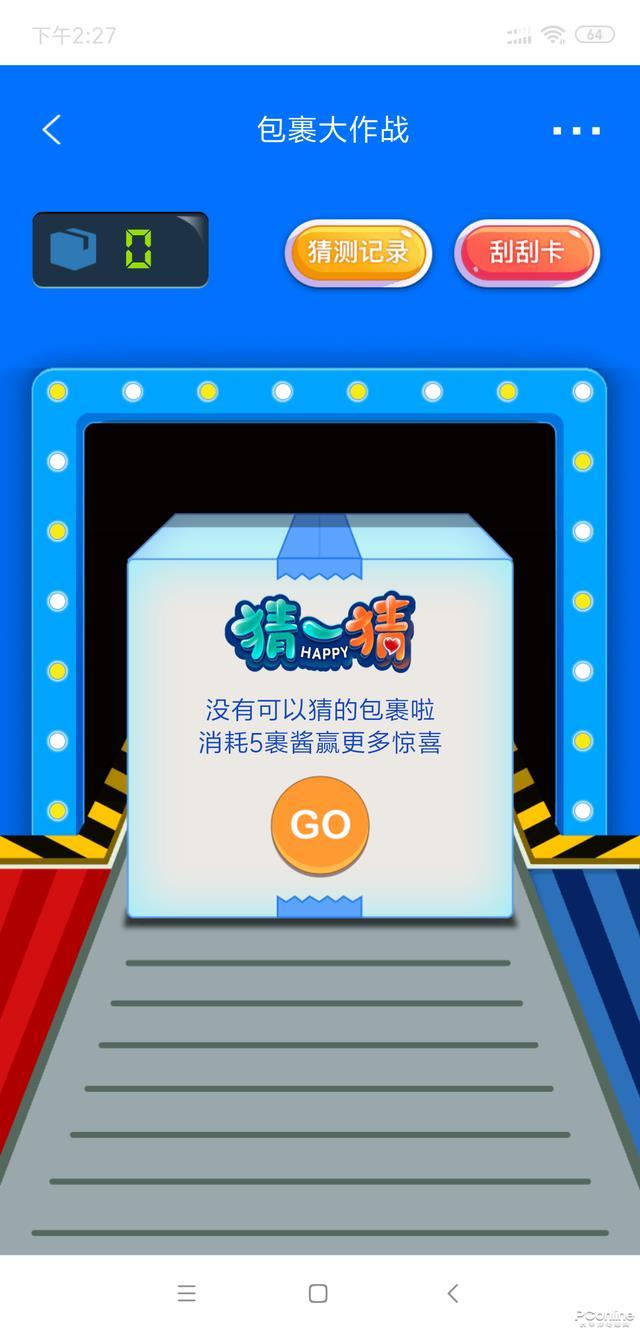The width and height of the screenshot is (640, 1332).
Task: Tap the system home button
Action: click(x=318, y=1293)
